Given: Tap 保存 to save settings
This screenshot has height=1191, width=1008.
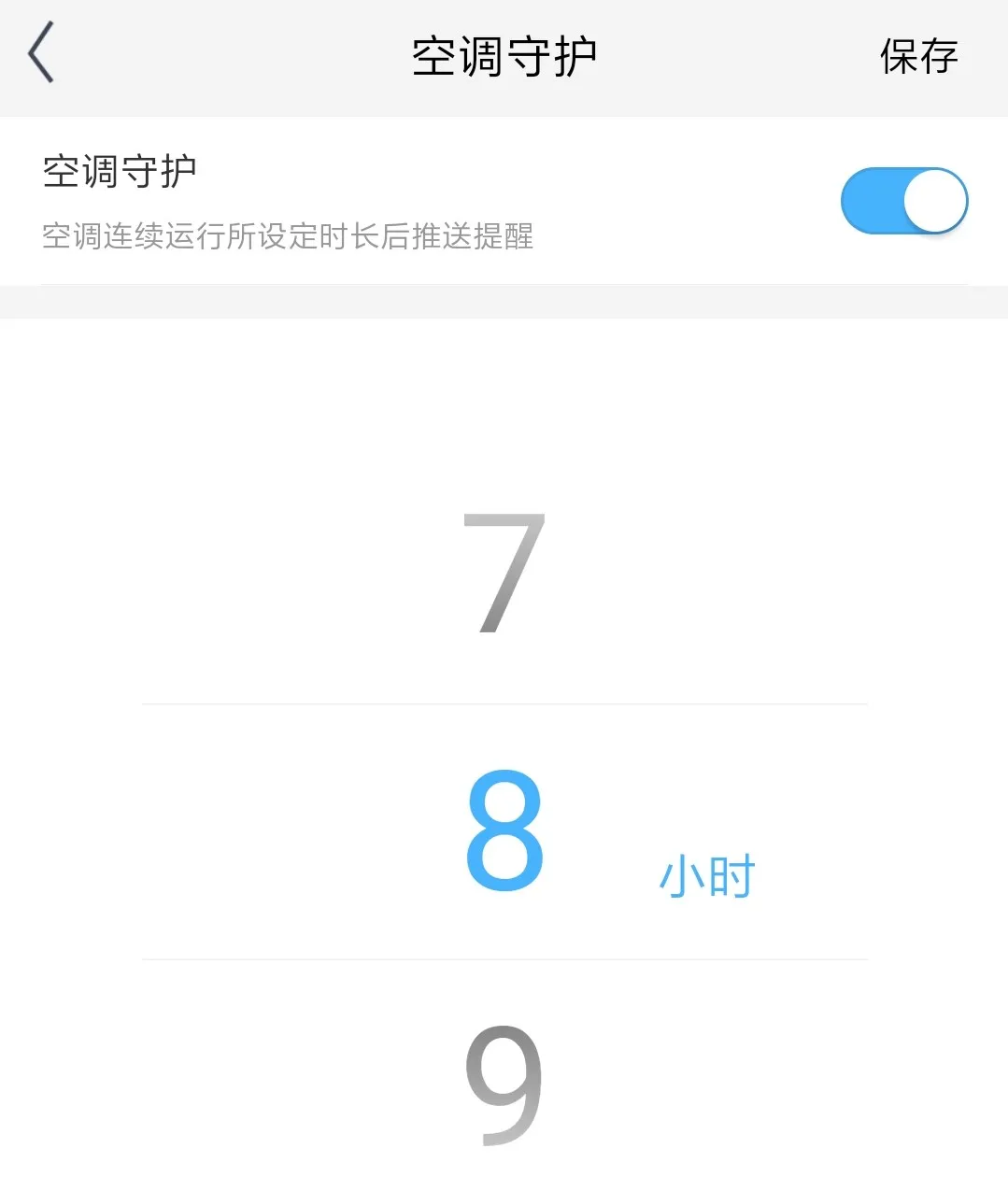Looking at the screenshot, I should 918,57.
